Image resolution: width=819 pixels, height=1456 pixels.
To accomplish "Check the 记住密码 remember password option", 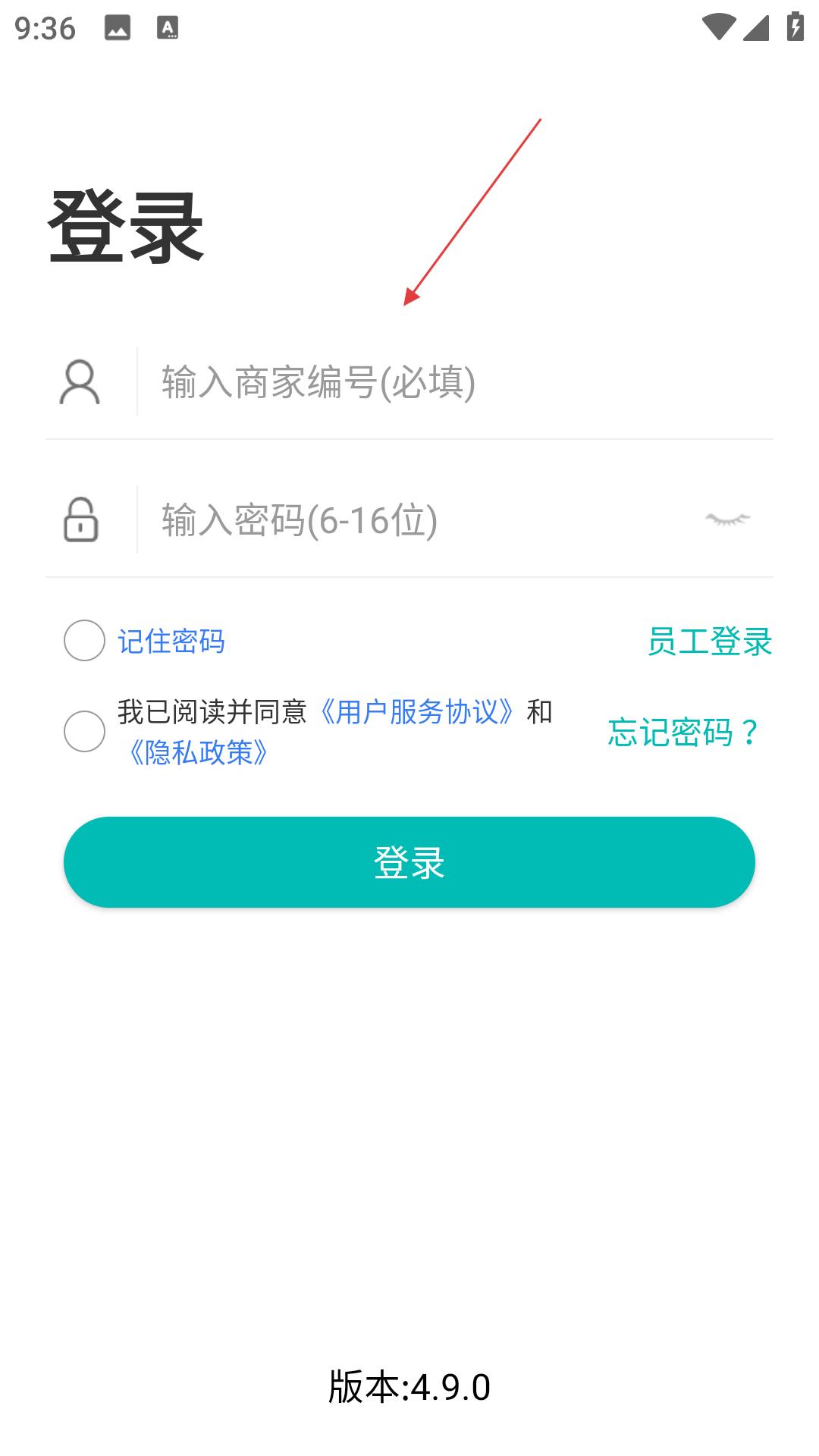I will (x=84, y=641).
